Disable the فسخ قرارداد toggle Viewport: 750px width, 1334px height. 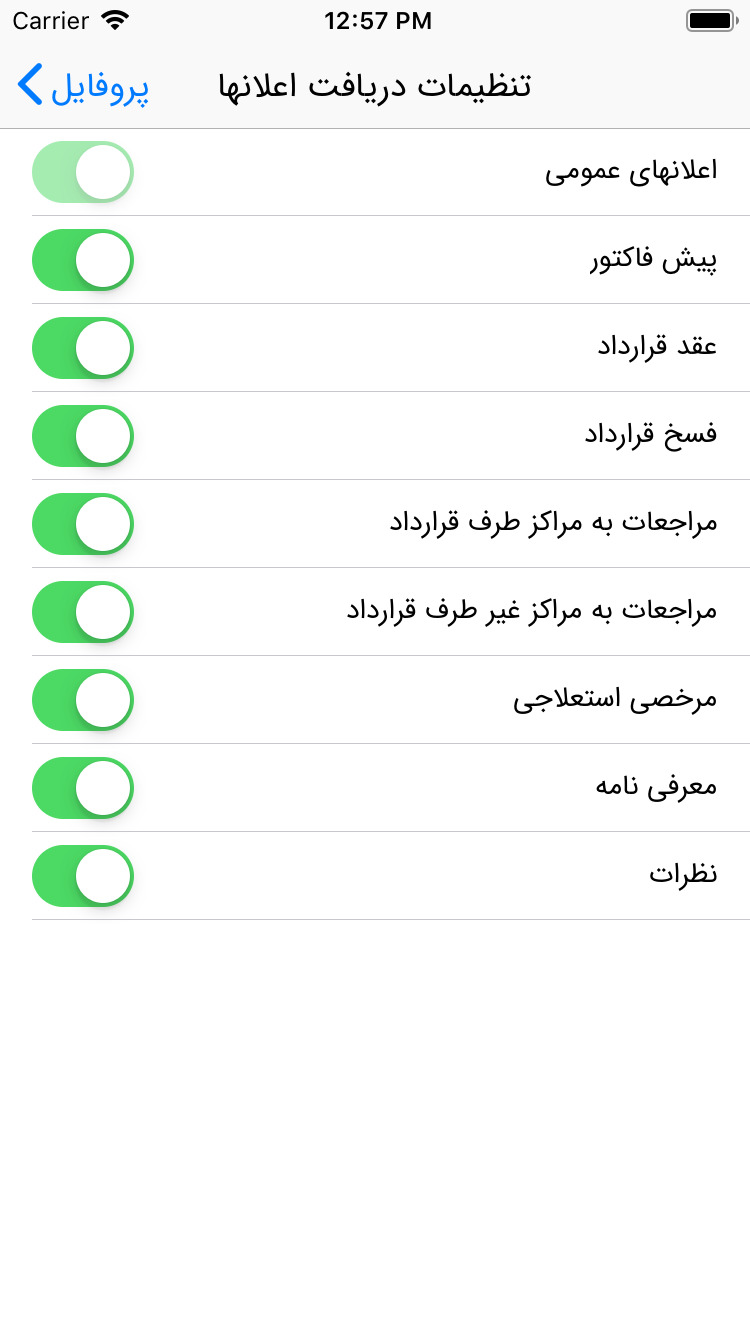(83, 436)
